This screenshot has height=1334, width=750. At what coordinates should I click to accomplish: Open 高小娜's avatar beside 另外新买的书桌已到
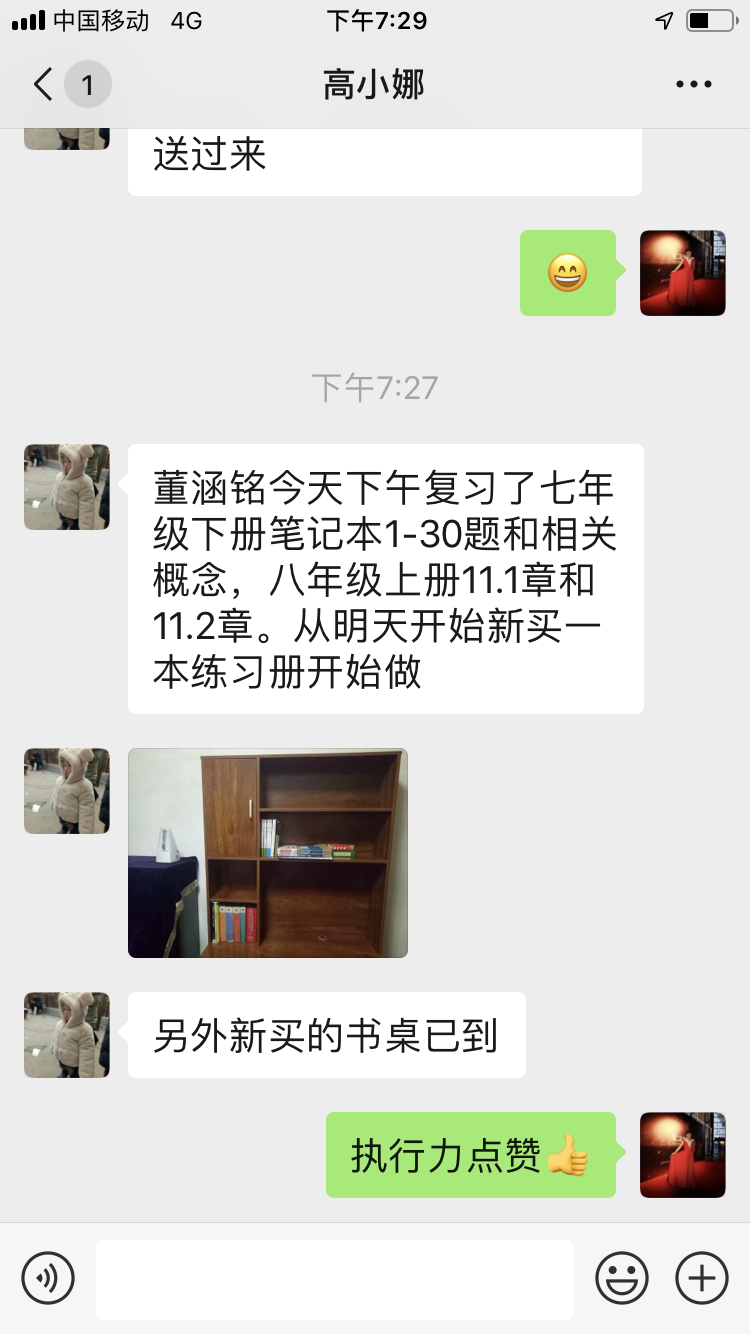coord(67,1035)
